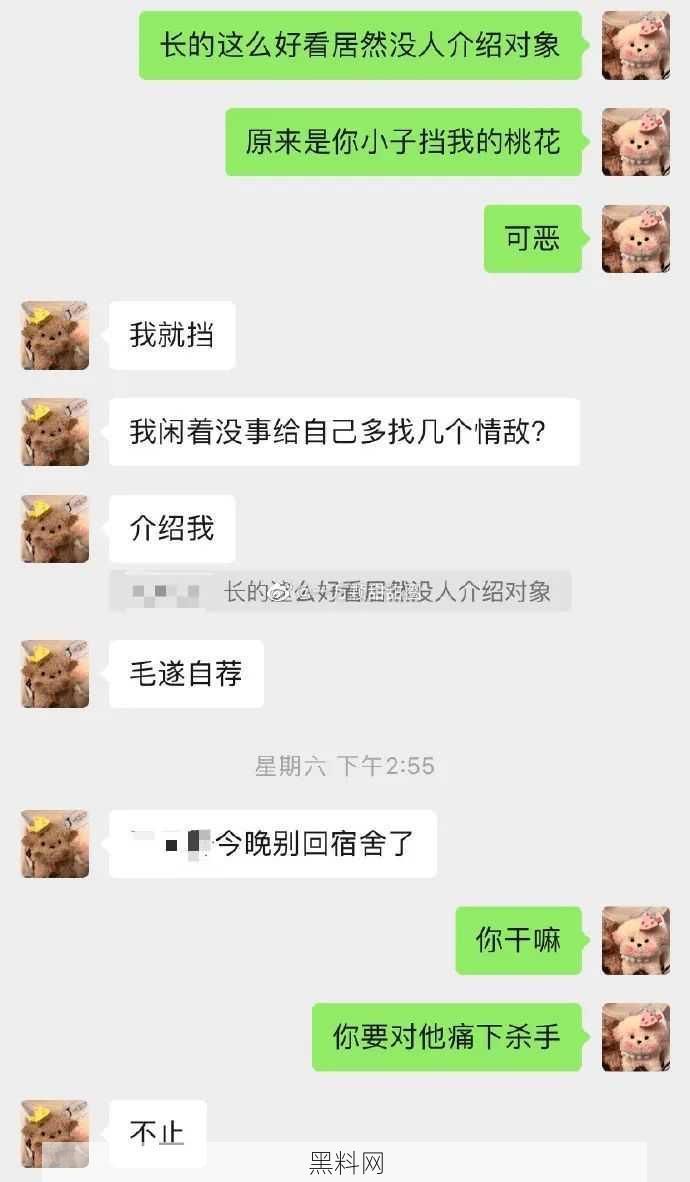Screen dimensions: 690x1182
Task: Open the quoted message under 介绍我
Action: 340,591
